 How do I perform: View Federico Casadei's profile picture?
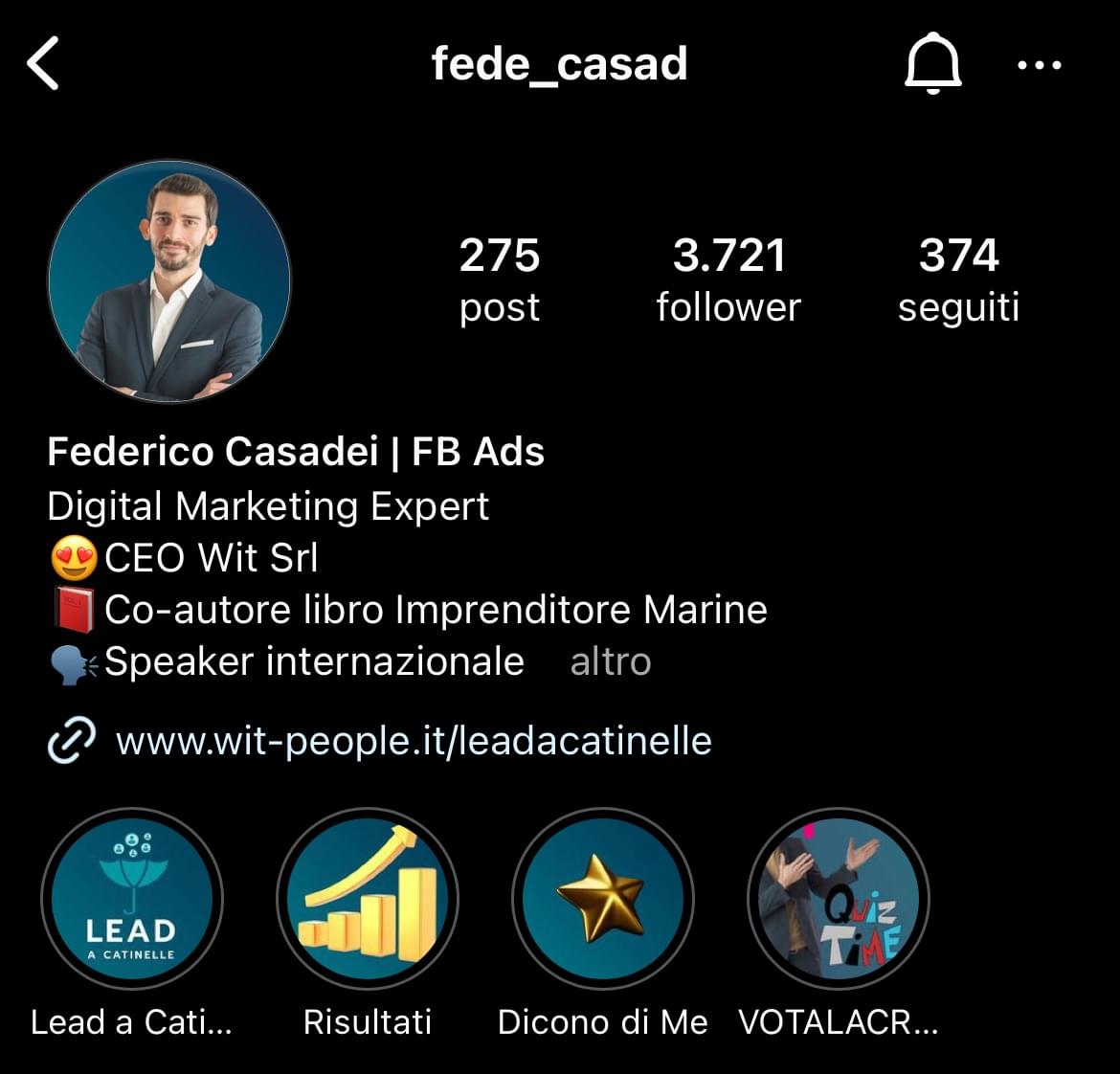(x=169, y=280)
